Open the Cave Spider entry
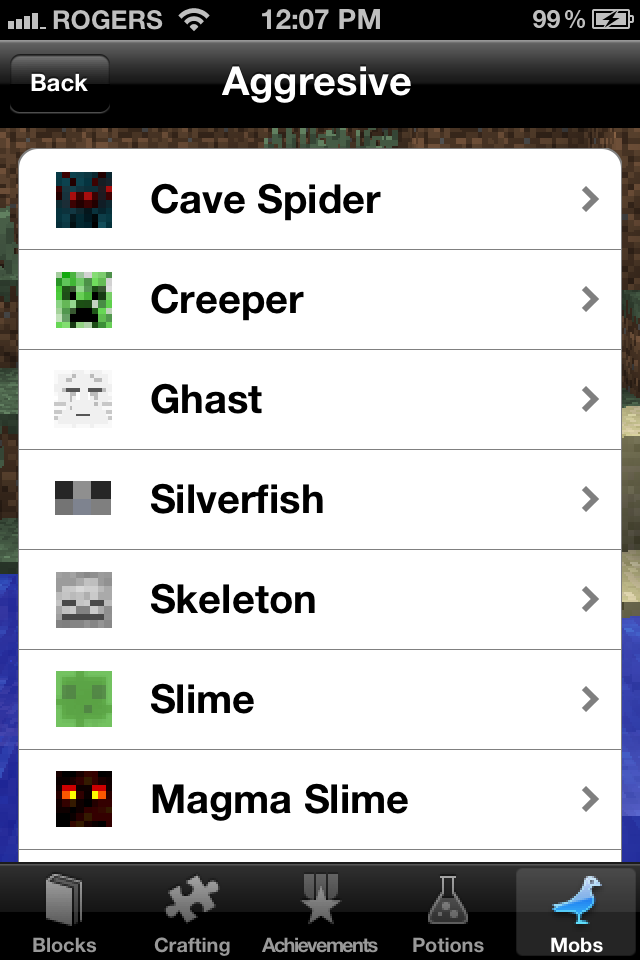 point(320,200)
